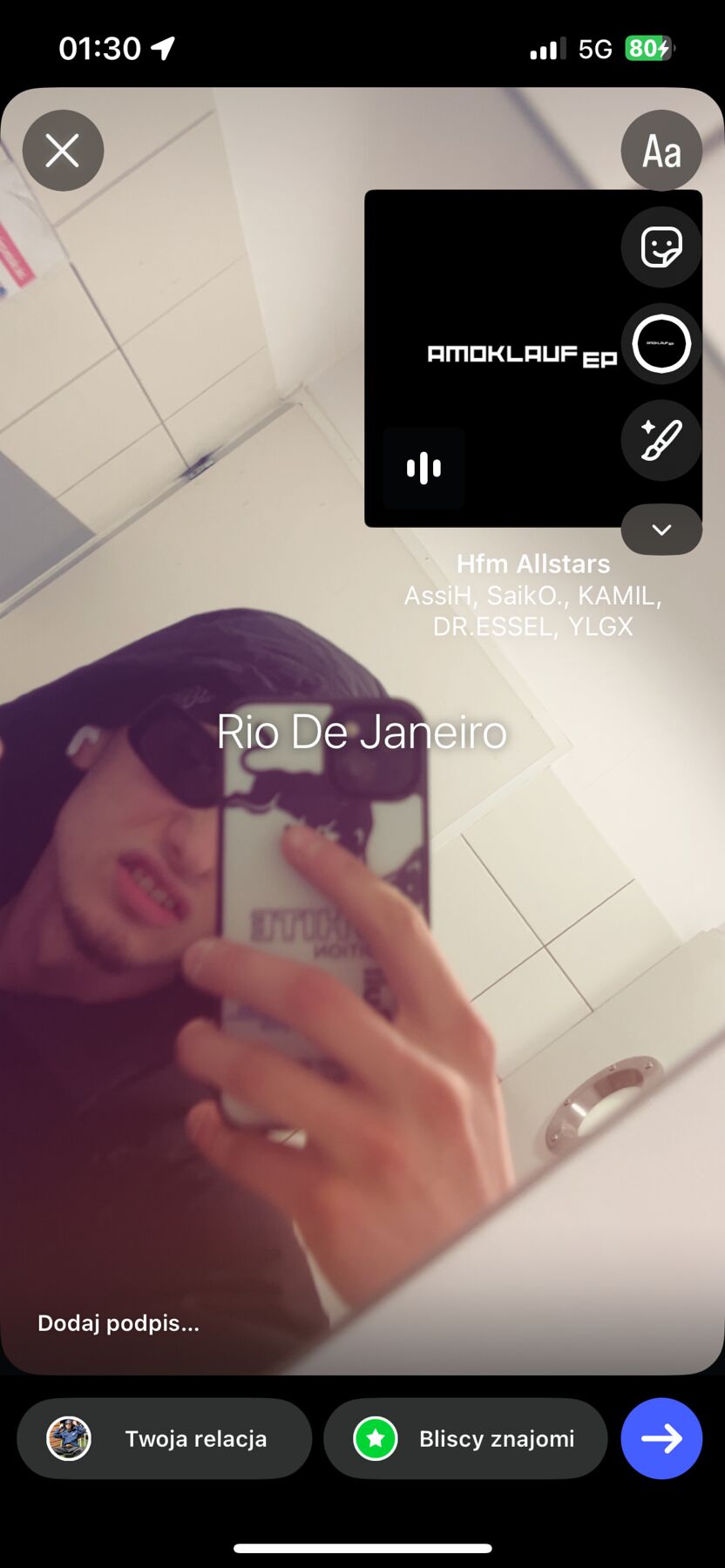This screenshot has height=1568, width=725.
Task: Open the music track options circle
Action: [x=661, y=344]
